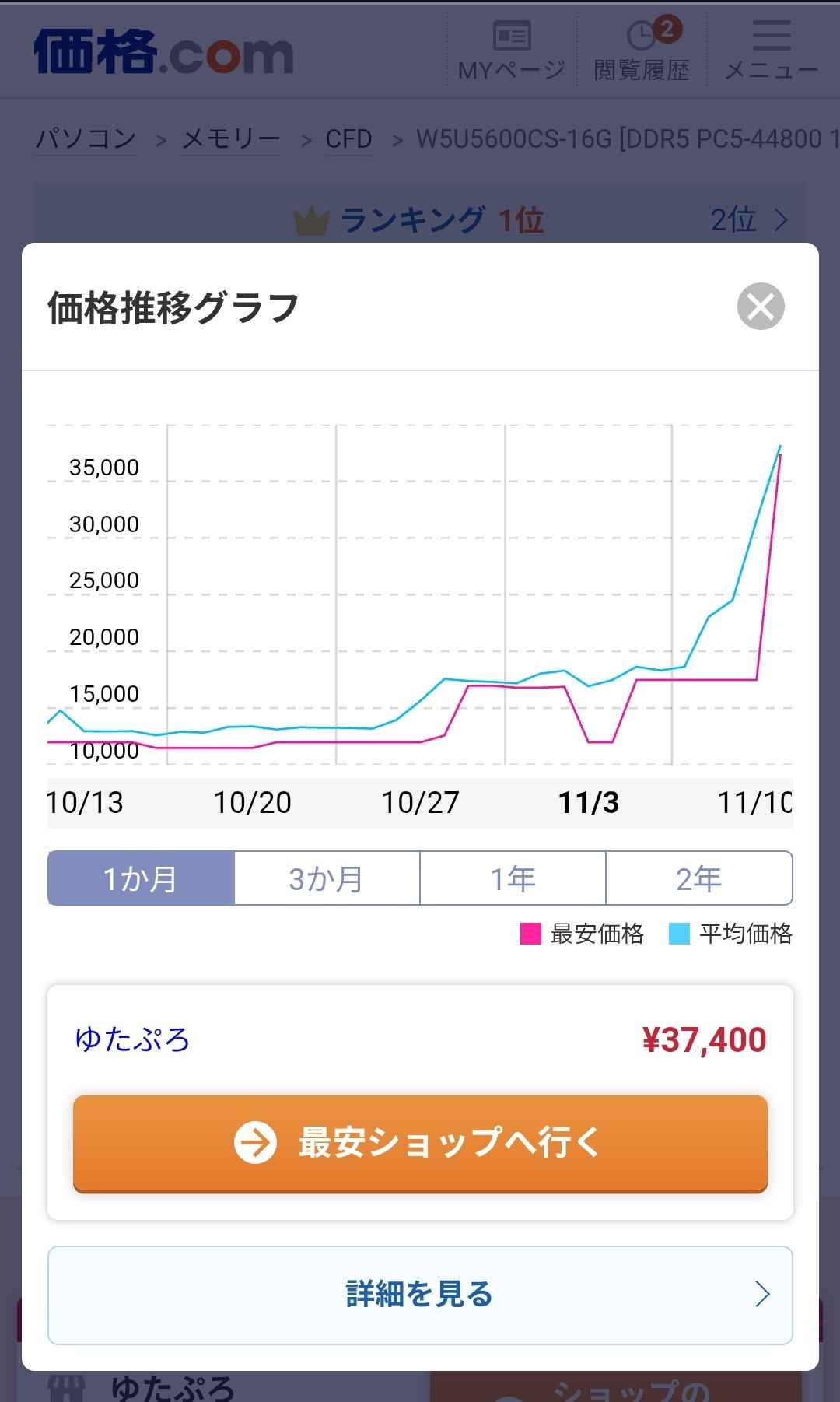The width and height of the screenshot is (840, 1402).
Task: Open 詳細を見る
Action: tap(420, 1295)
